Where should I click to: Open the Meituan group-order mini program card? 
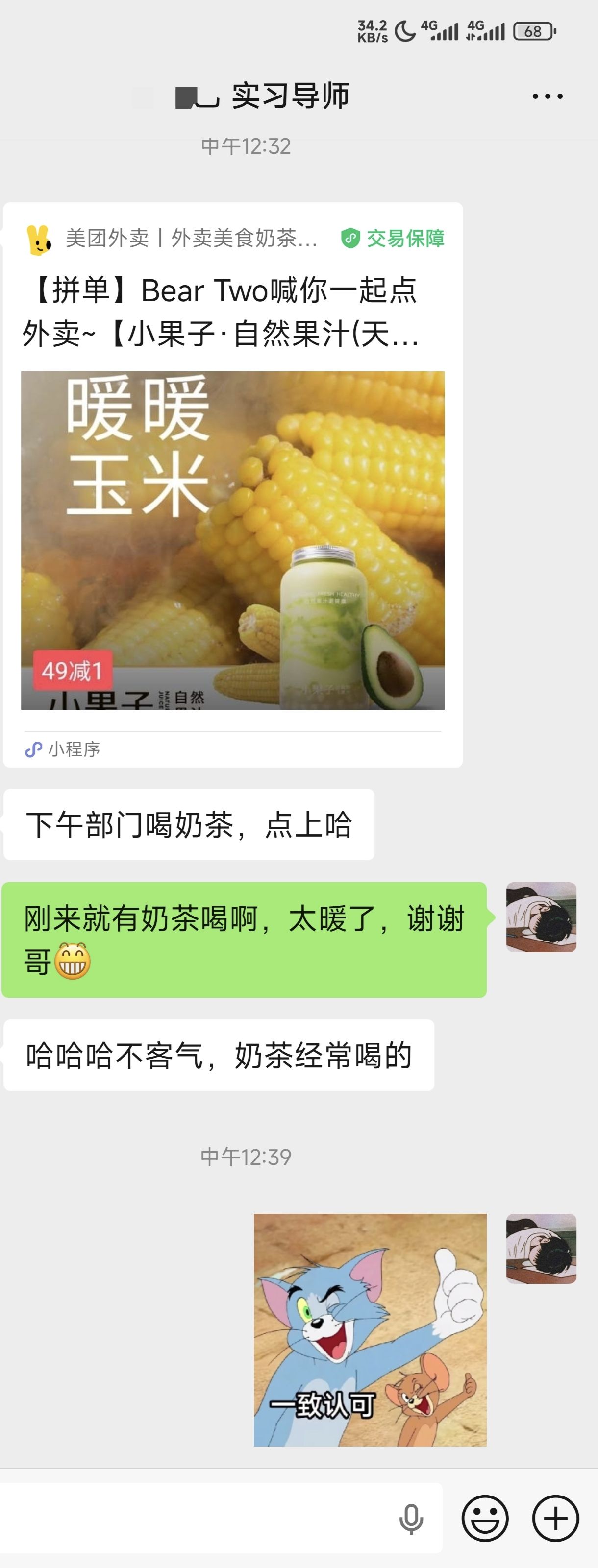click(233, 484)
